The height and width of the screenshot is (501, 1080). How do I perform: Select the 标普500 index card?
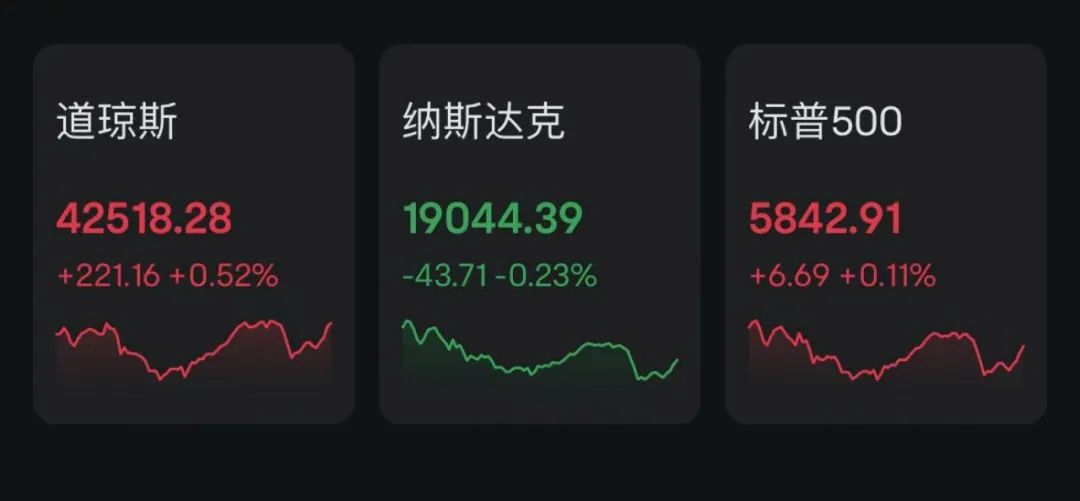(x=885, y=234)
